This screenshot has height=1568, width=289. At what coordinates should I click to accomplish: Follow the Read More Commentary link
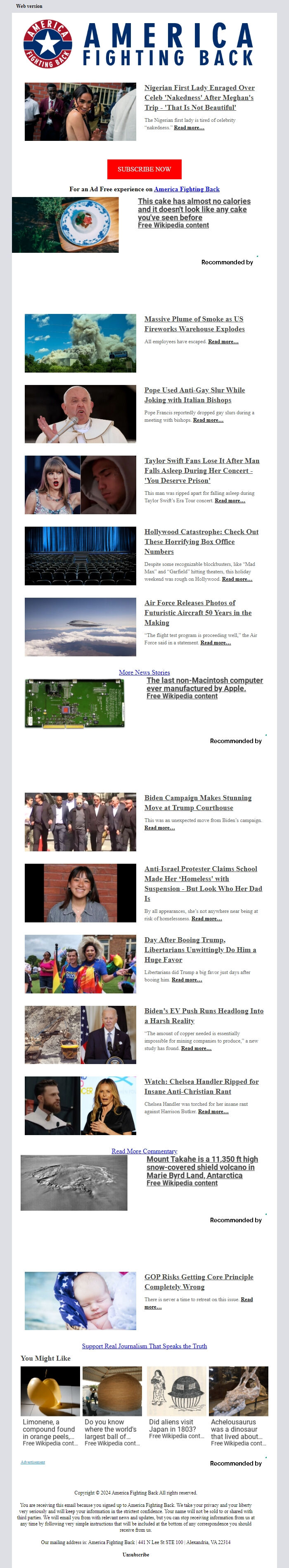click(144, 1151)
